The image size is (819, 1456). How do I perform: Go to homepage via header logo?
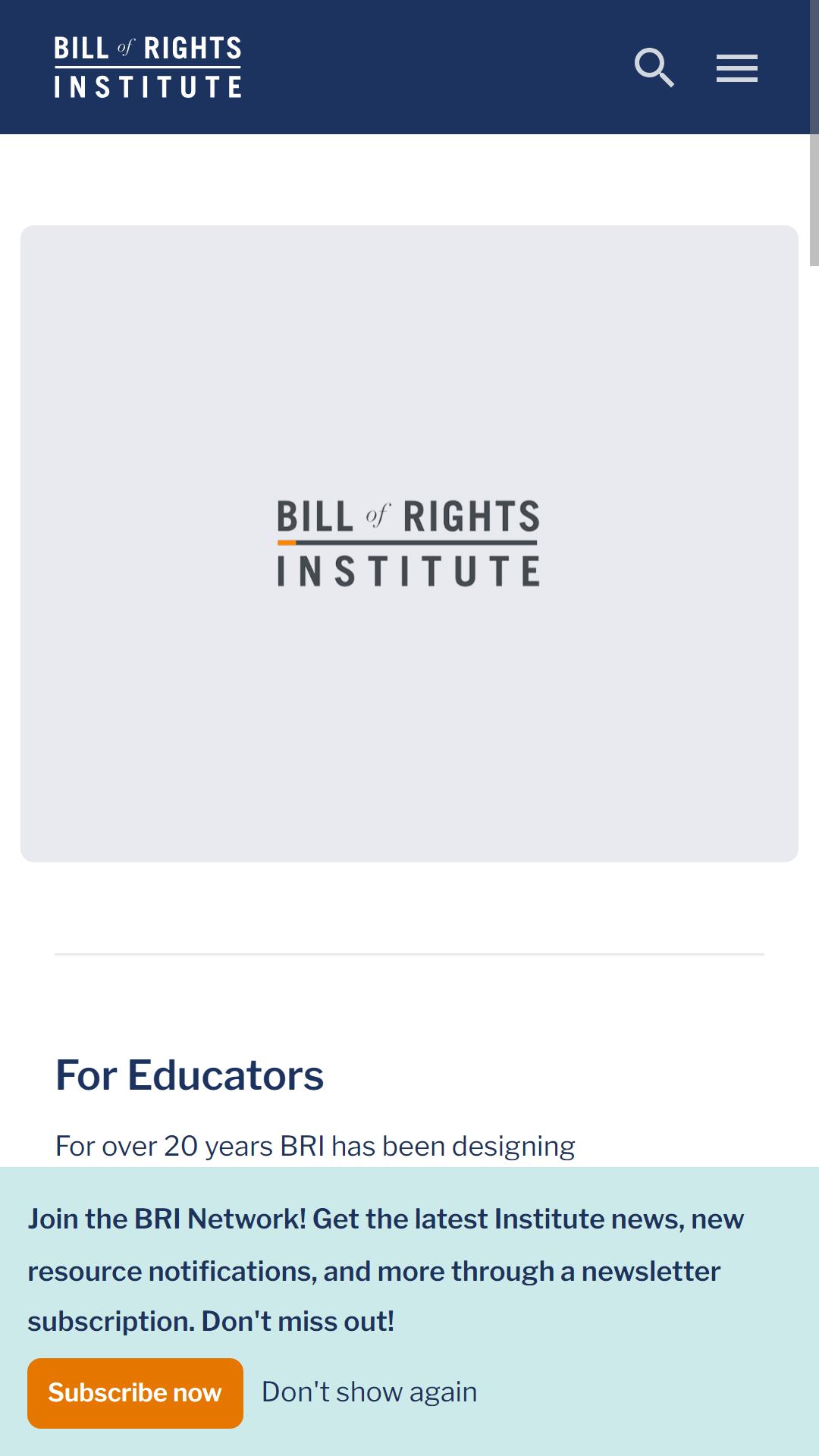coord(148,67)
